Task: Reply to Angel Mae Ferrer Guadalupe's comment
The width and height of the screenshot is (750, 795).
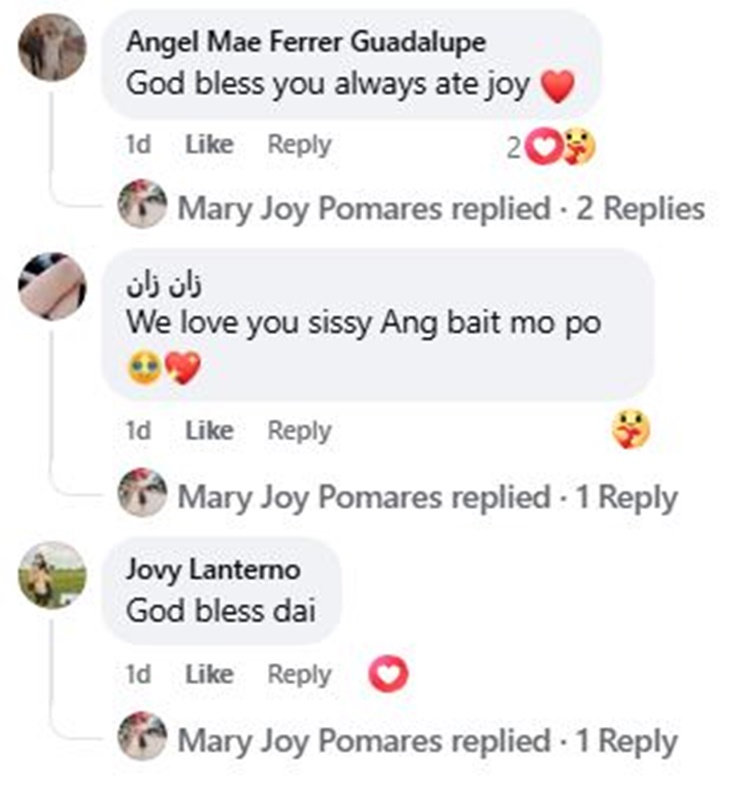Action: click(x=298, y=145)
